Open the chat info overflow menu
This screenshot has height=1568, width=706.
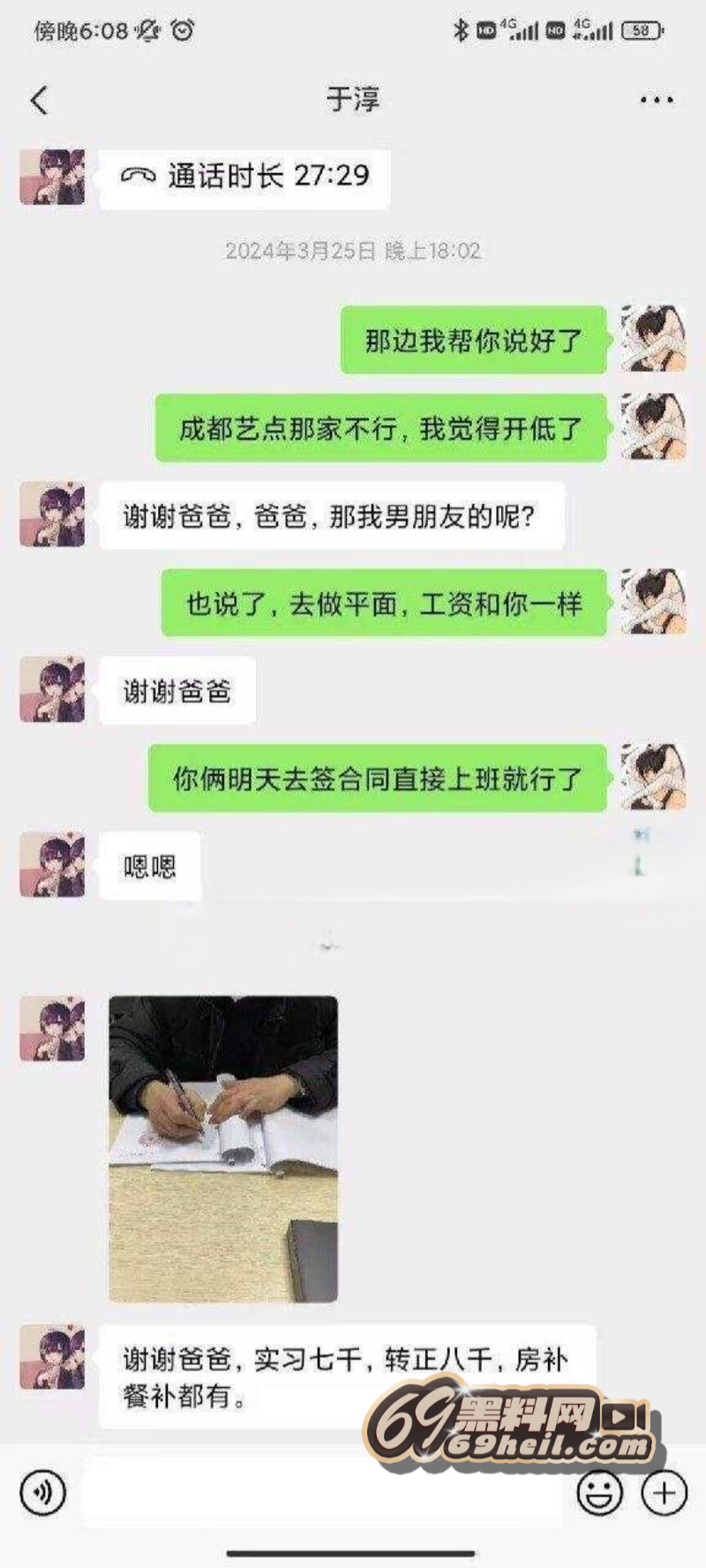(x=657, y=100)
